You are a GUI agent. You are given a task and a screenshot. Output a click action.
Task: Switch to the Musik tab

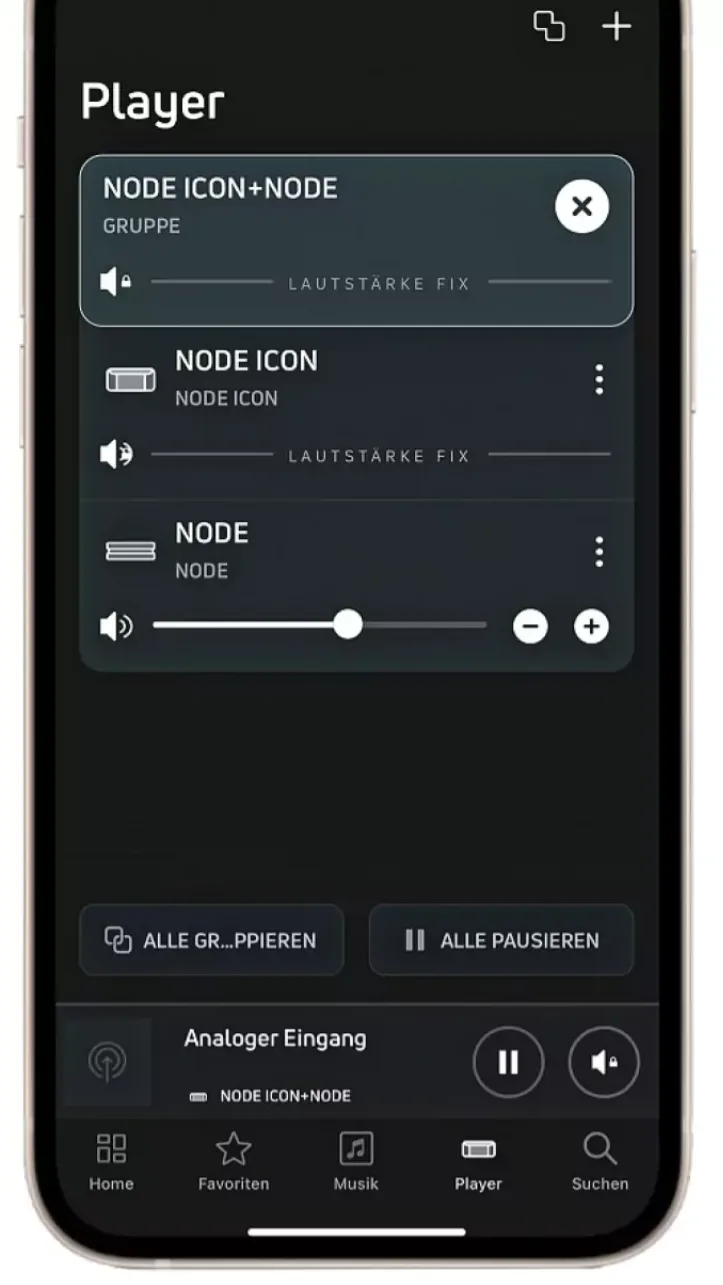(356, 1162)
